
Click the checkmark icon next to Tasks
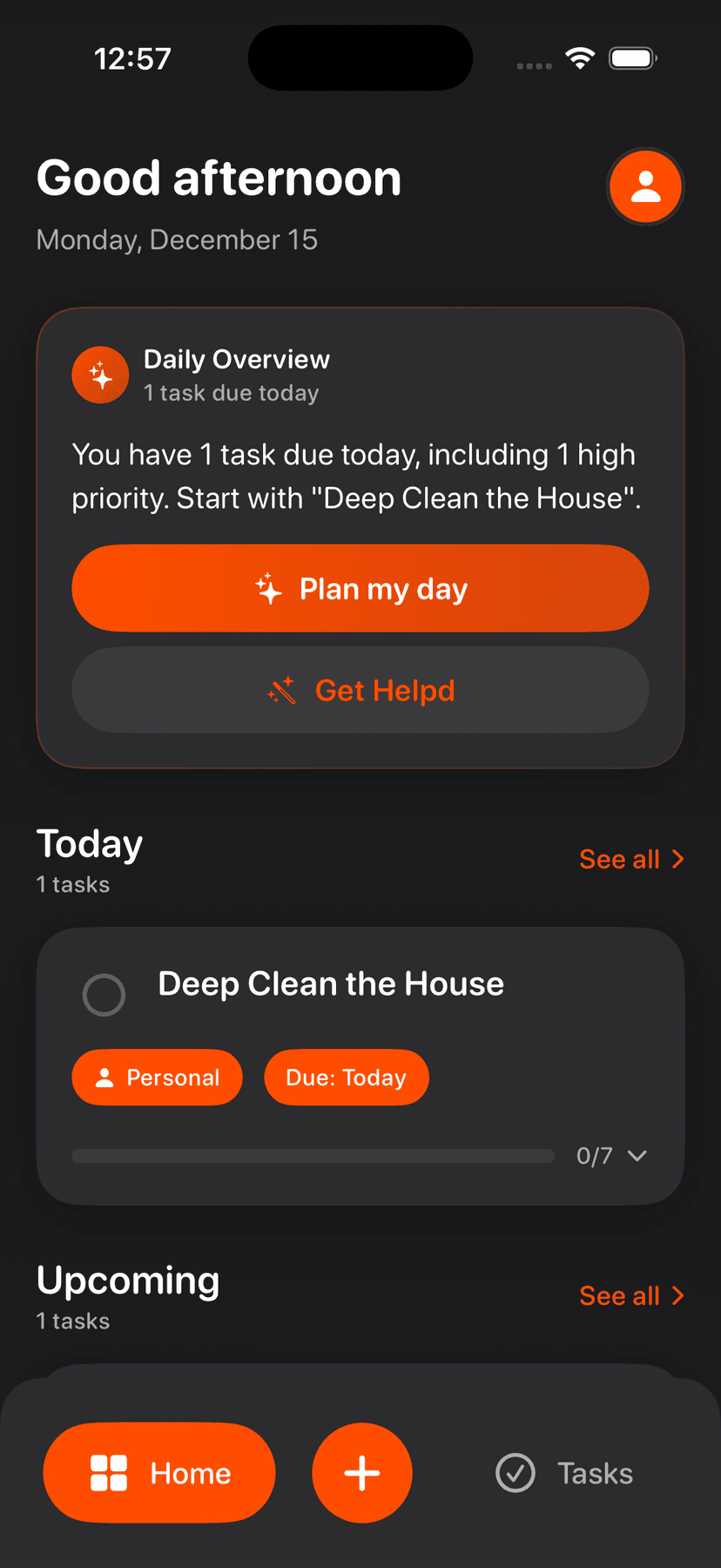515,1472
